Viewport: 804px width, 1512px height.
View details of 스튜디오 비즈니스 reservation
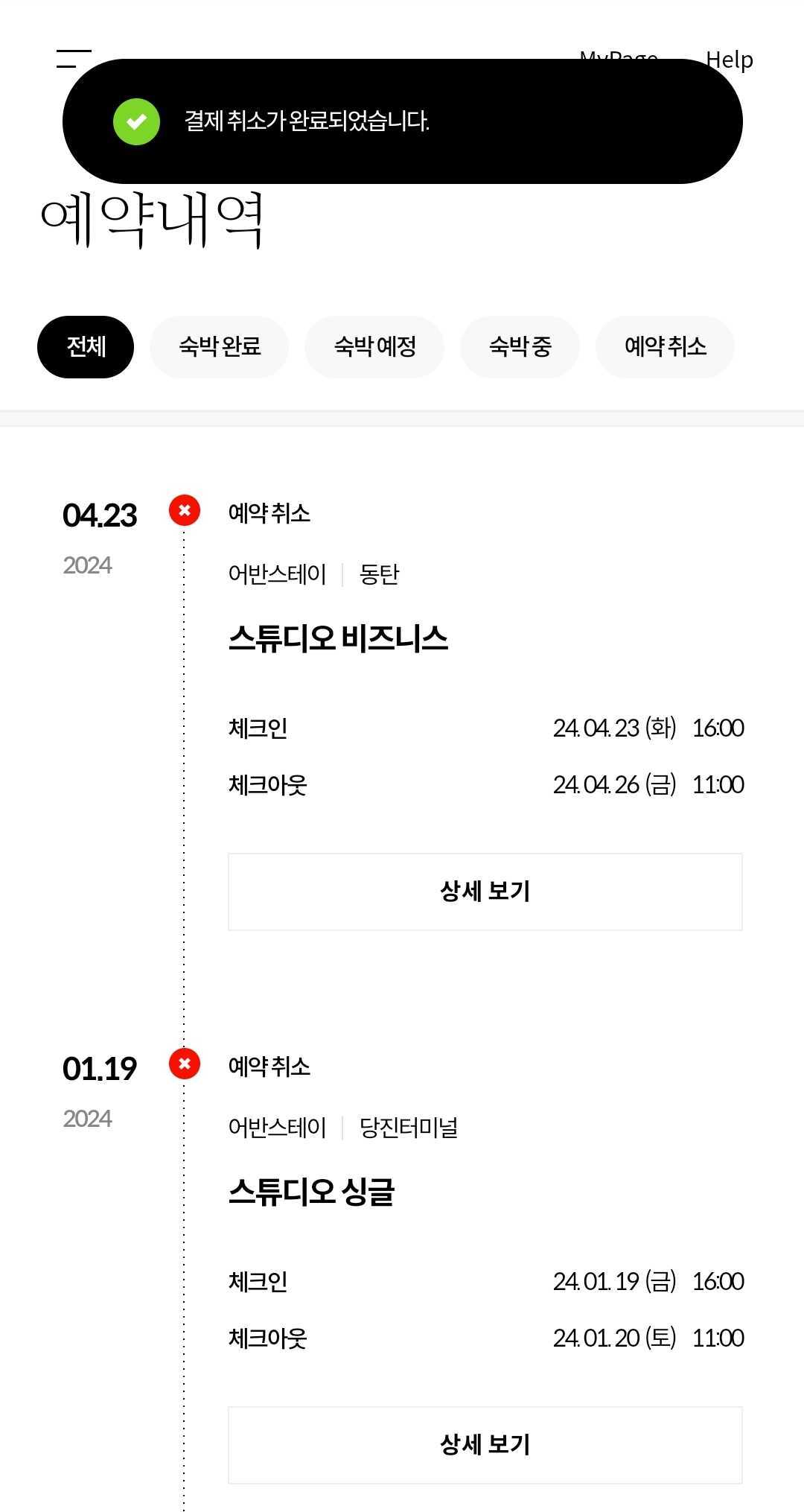[485, 892]
